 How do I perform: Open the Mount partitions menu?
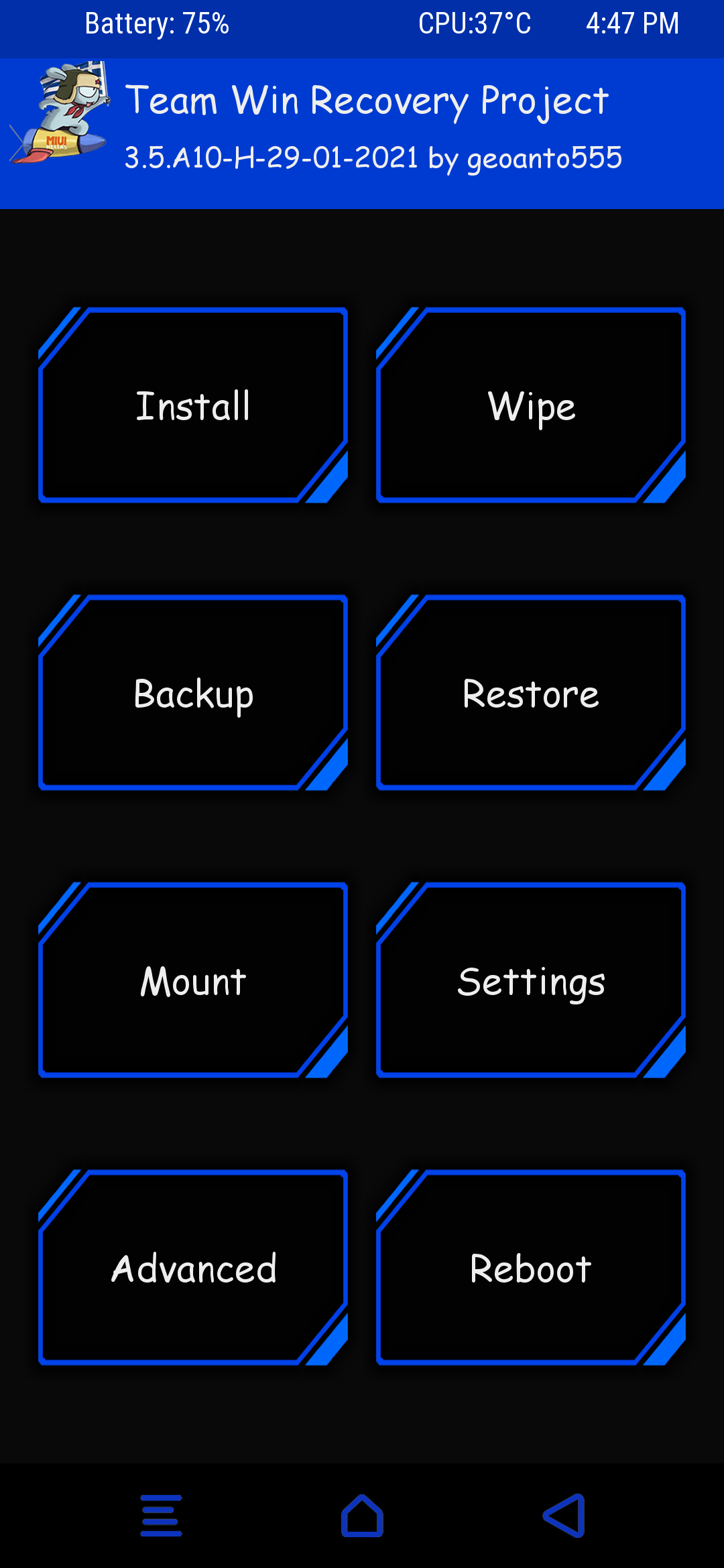point(193,980)
